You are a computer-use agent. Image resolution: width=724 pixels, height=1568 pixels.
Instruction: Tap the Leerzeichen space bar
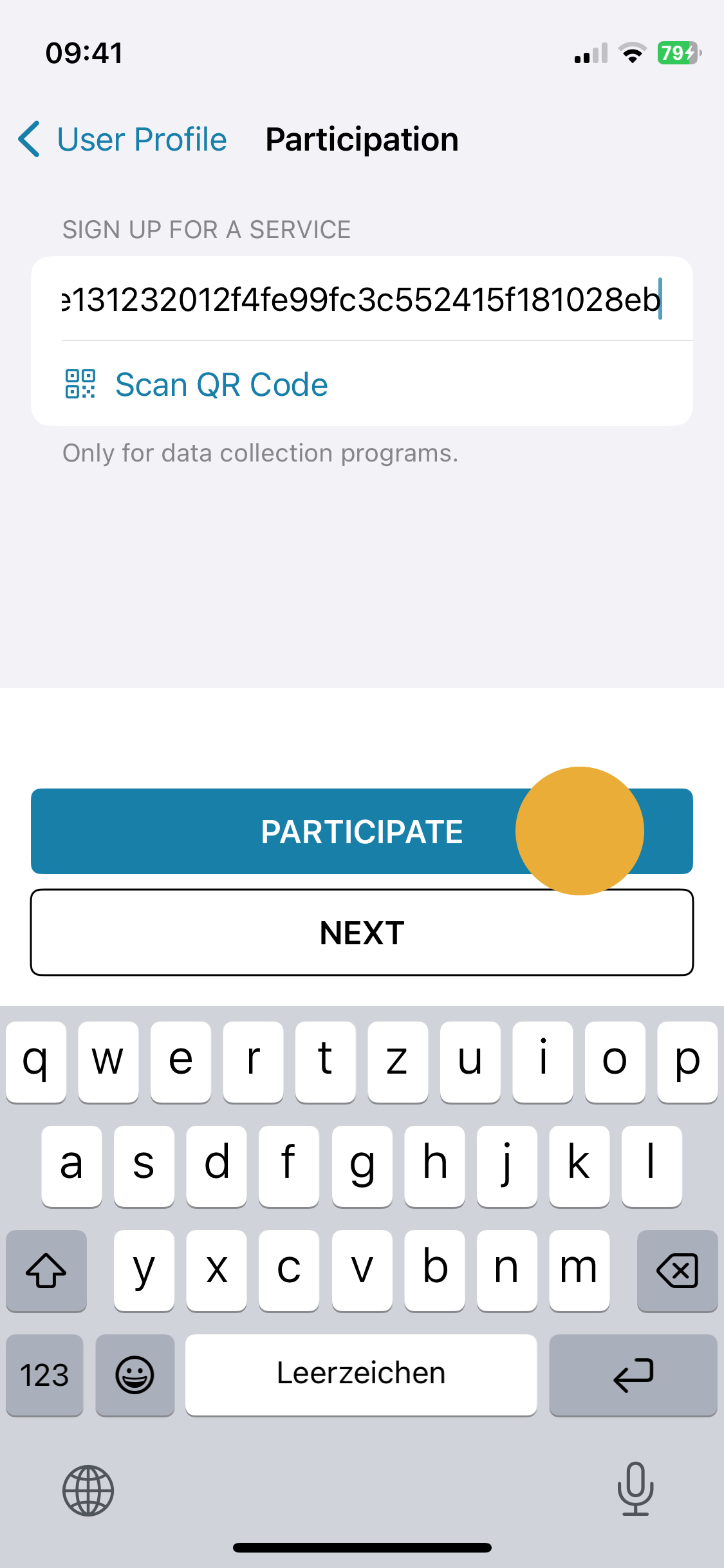(361, 1375)
